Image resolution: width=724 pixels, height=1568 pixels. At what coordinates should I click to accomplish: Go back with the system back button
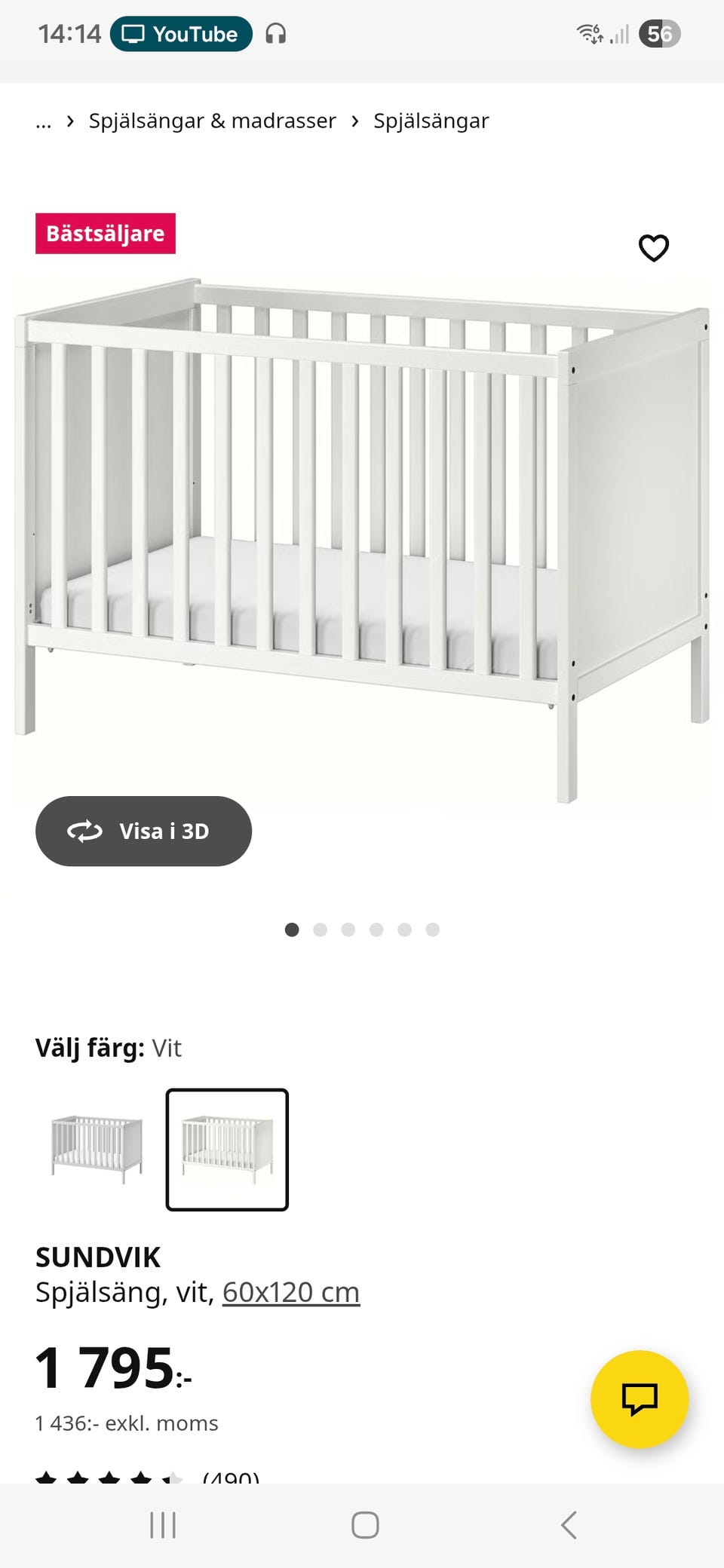569,1524
